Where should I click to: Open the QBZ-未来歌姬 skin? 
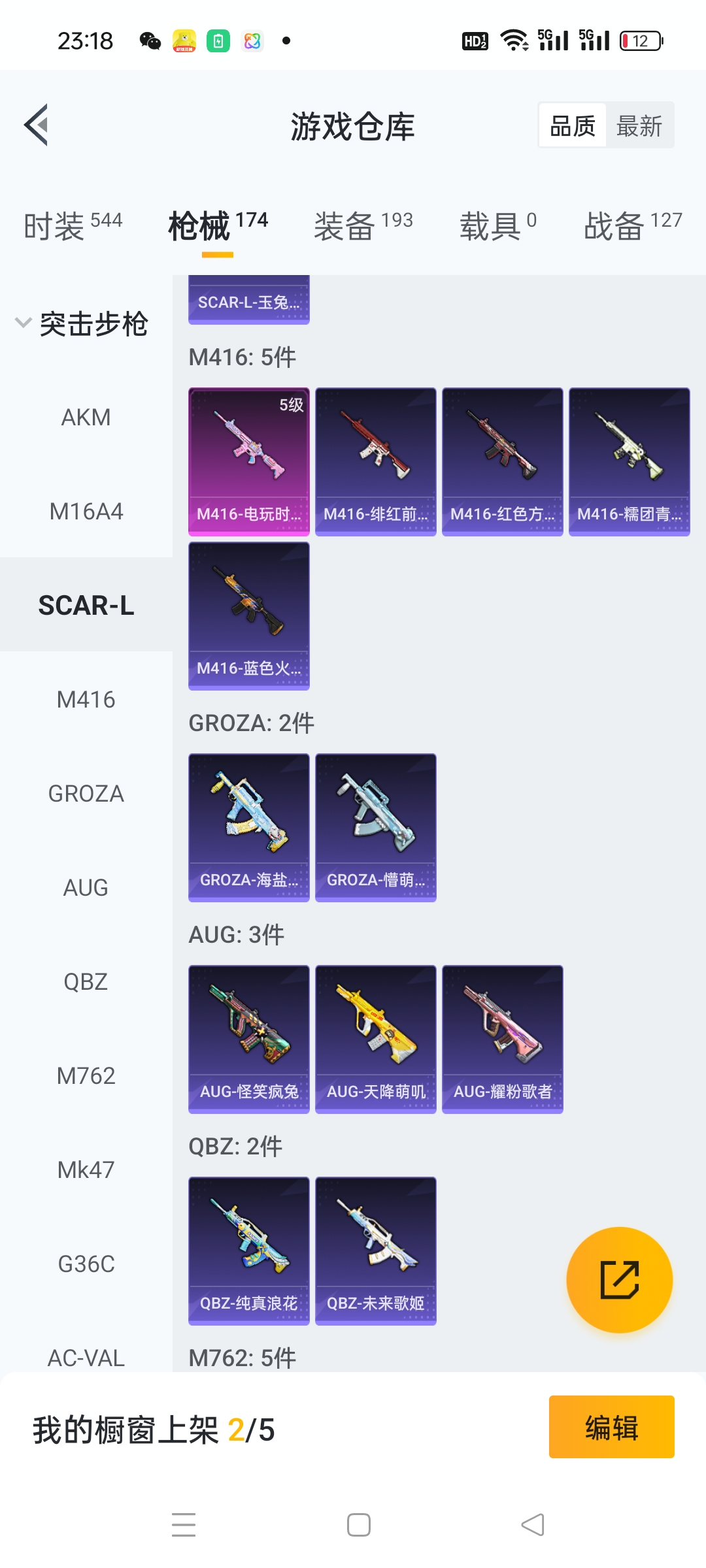click(x=376, y=1250)
